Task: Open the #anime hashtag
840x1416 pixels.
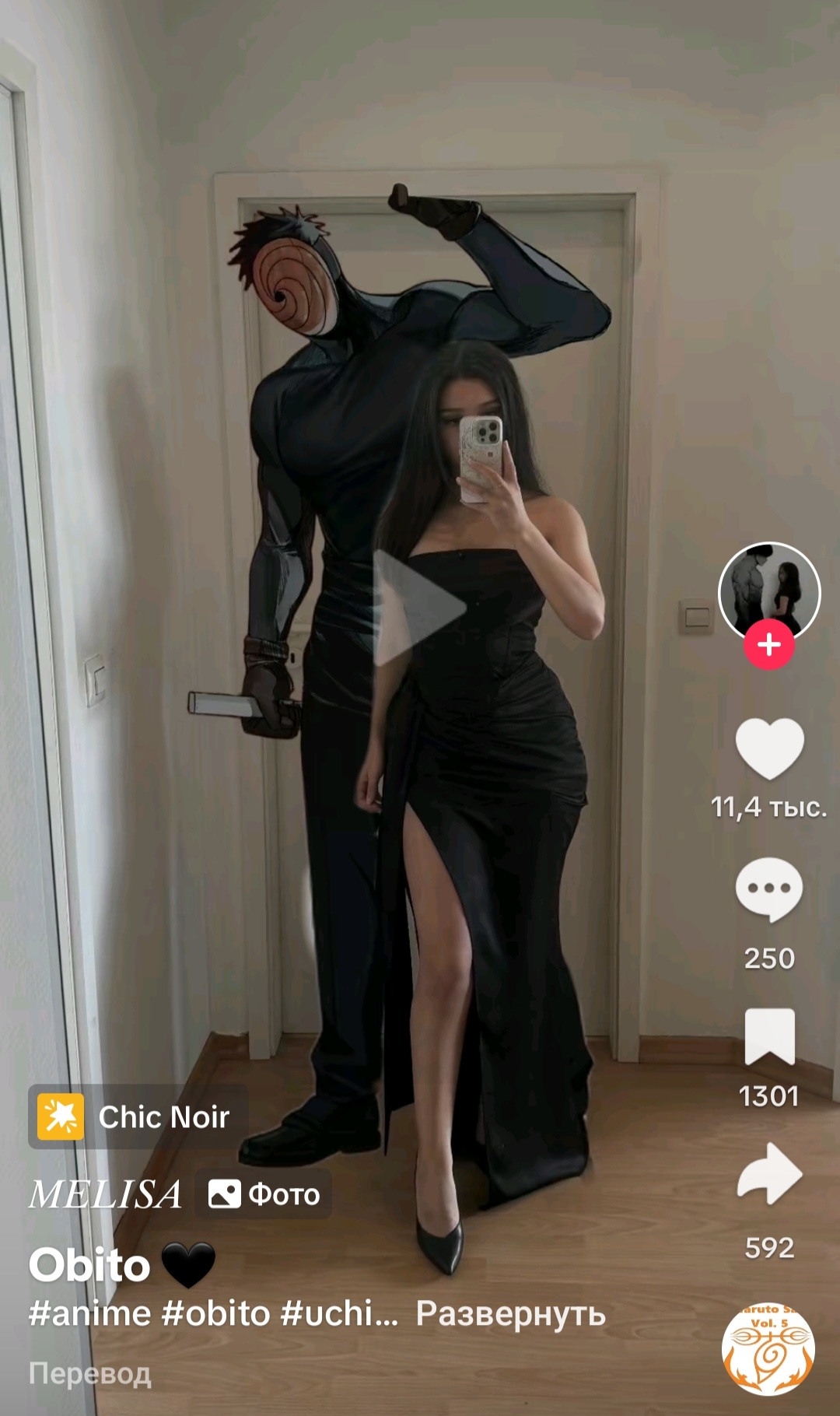Action: (x=90, y=1314)
